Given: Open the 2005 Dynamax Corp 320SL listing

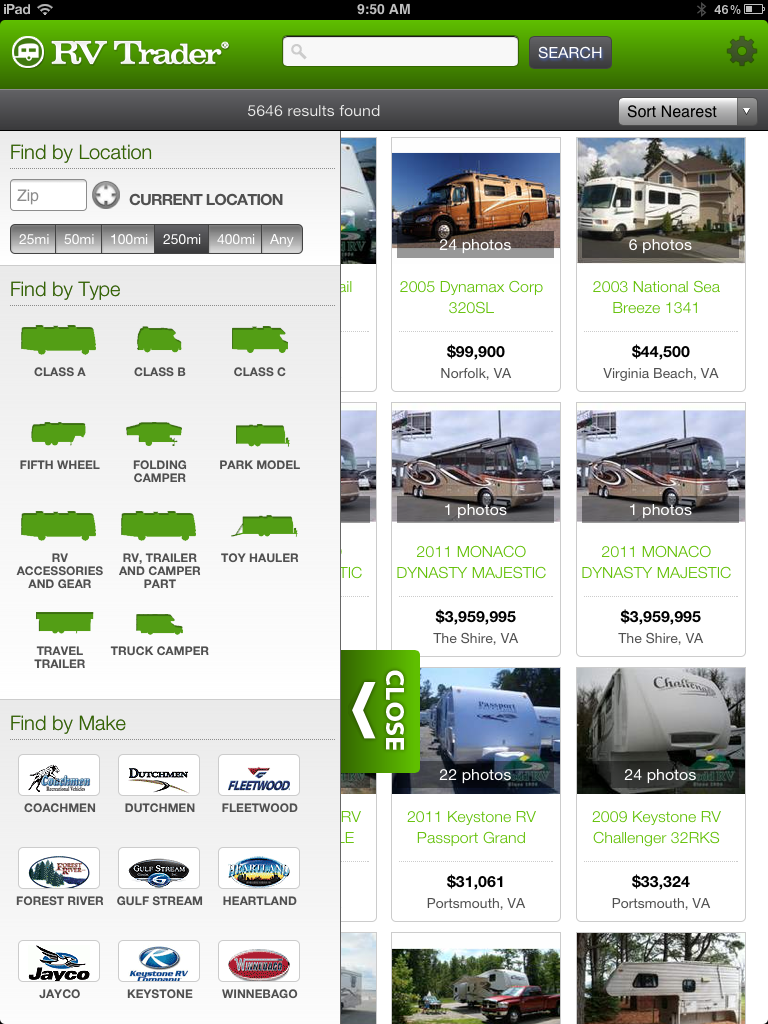Looking at the screenshot, I should [x=470, y=297].
